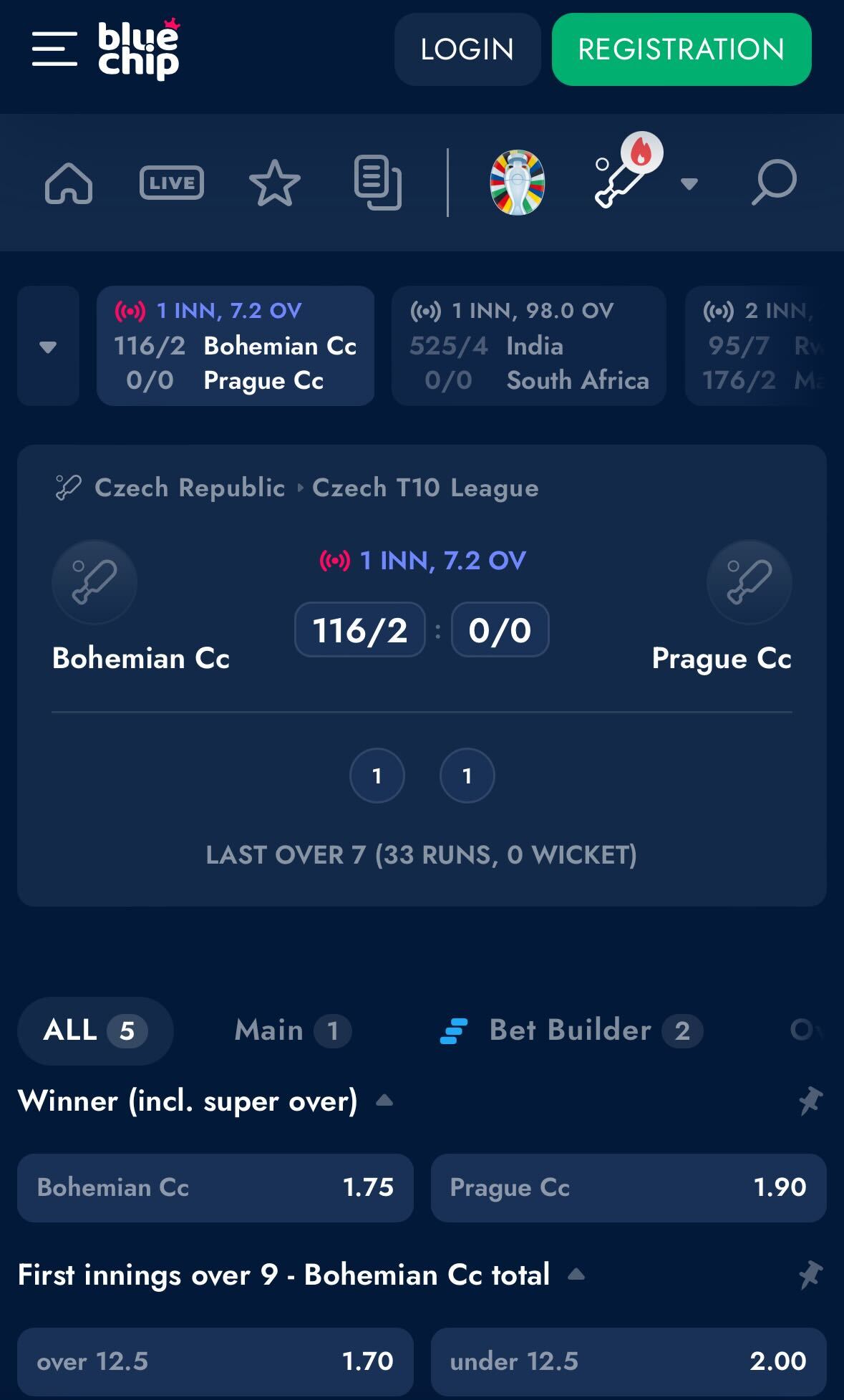
Task: Toggle selection of Bohemian Cc at 1.75
Action: coord(215,1188)
